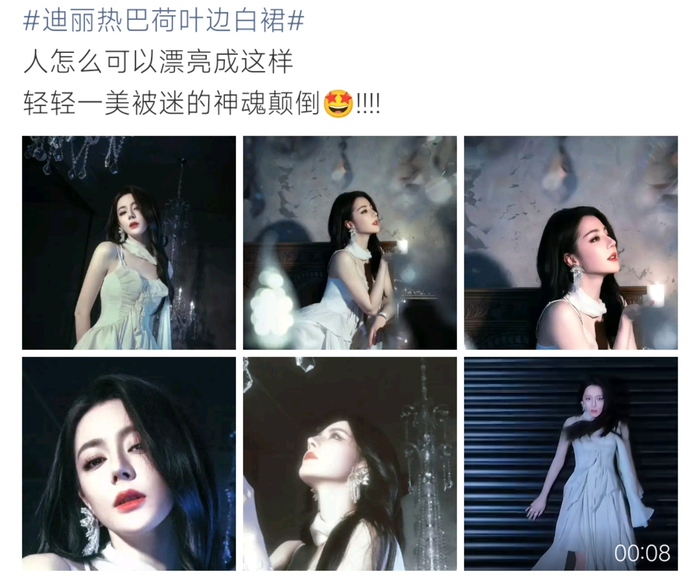Play the 00:08 video of the white dress

click(571, 463)
